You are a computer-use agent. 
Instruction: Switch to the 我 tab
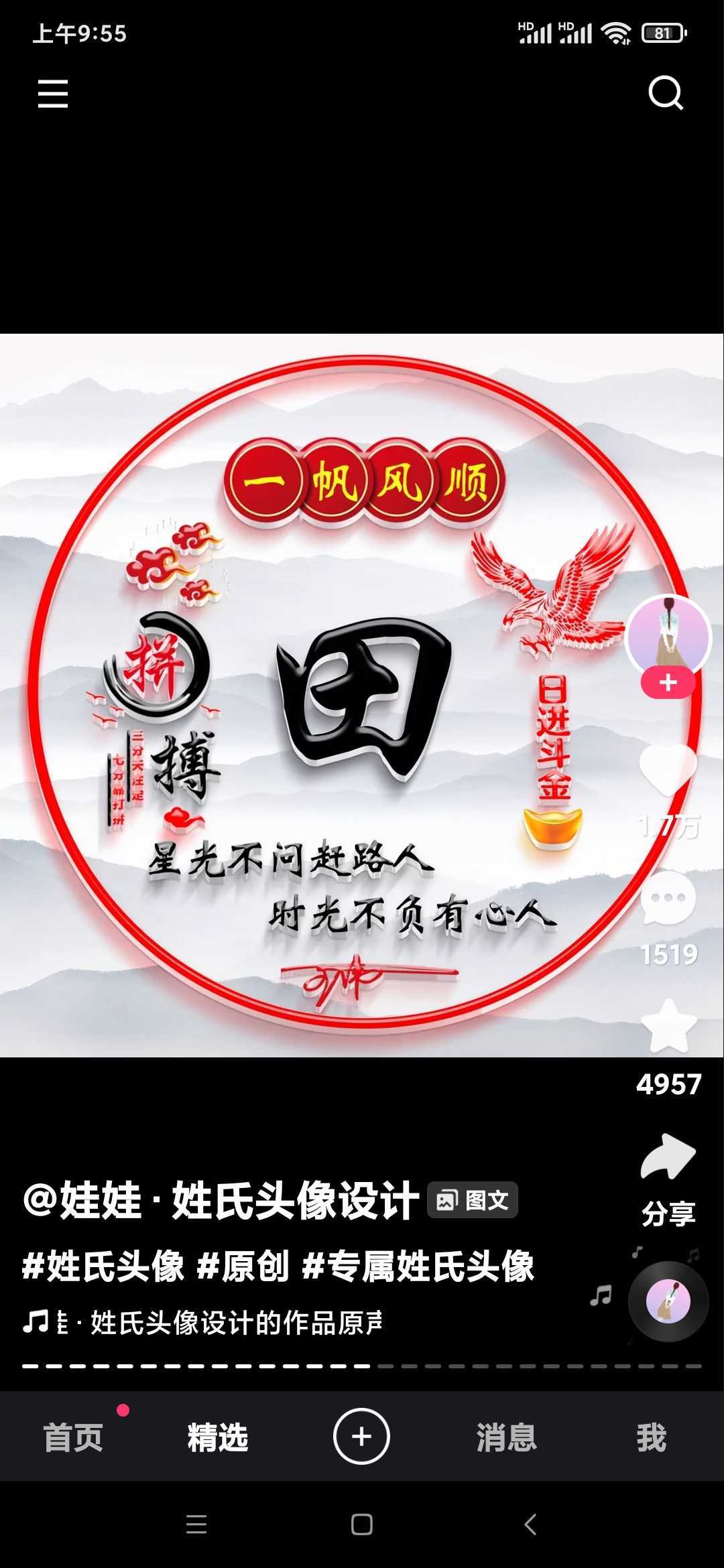coord(651,1437)
